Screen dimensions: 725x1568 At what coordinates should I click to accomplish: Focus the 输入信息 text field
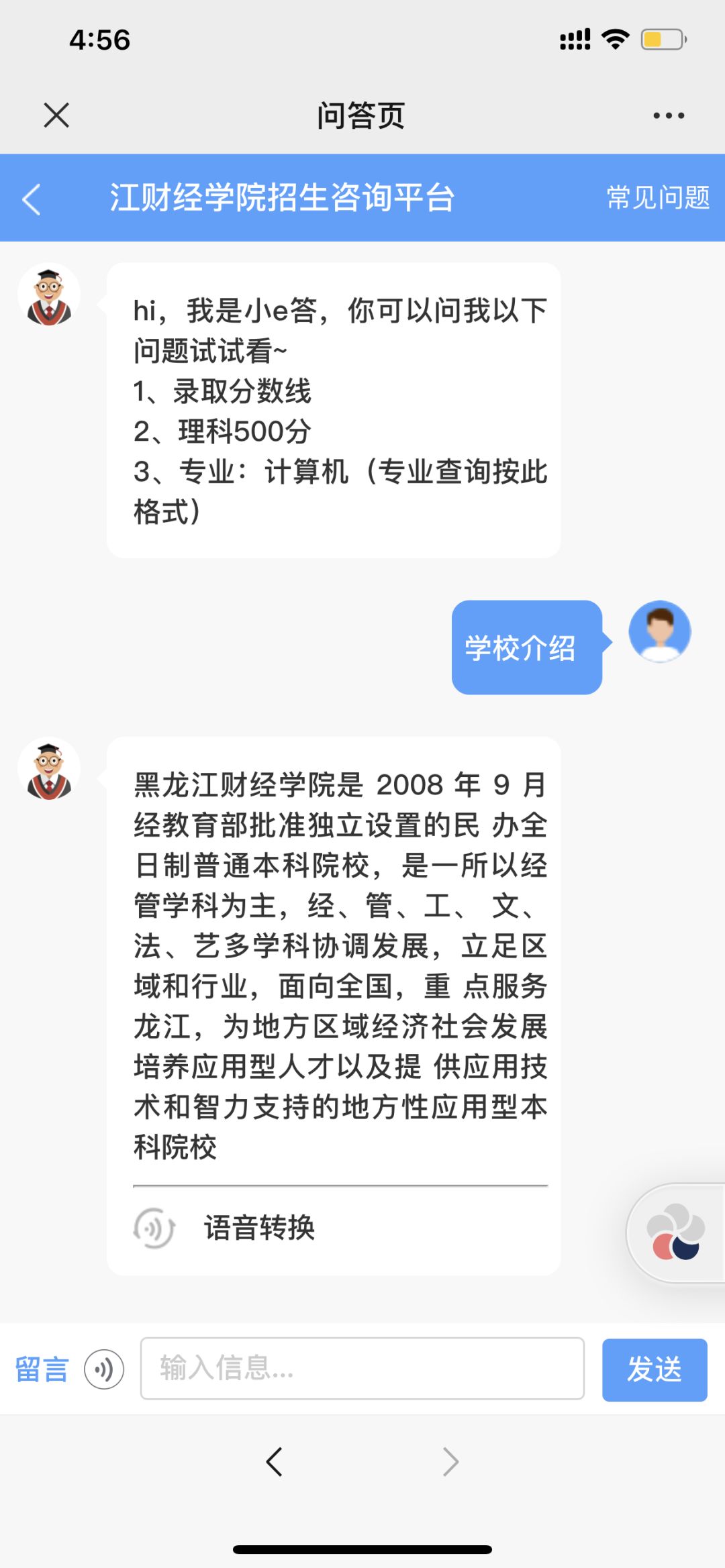362,1369
